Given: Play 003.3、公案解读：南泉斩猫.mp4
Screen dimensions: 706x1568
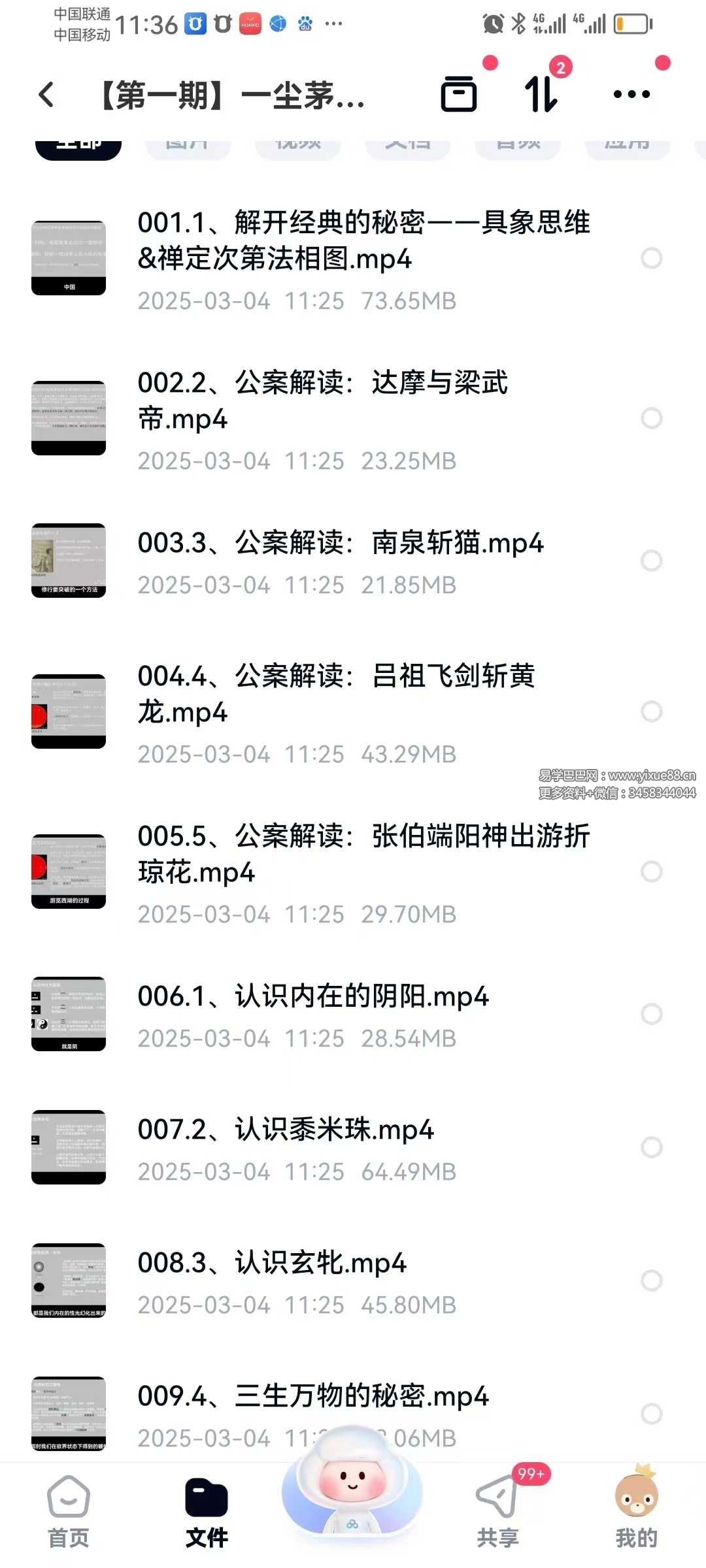Looking at the screenshot, I should (340, 544).
